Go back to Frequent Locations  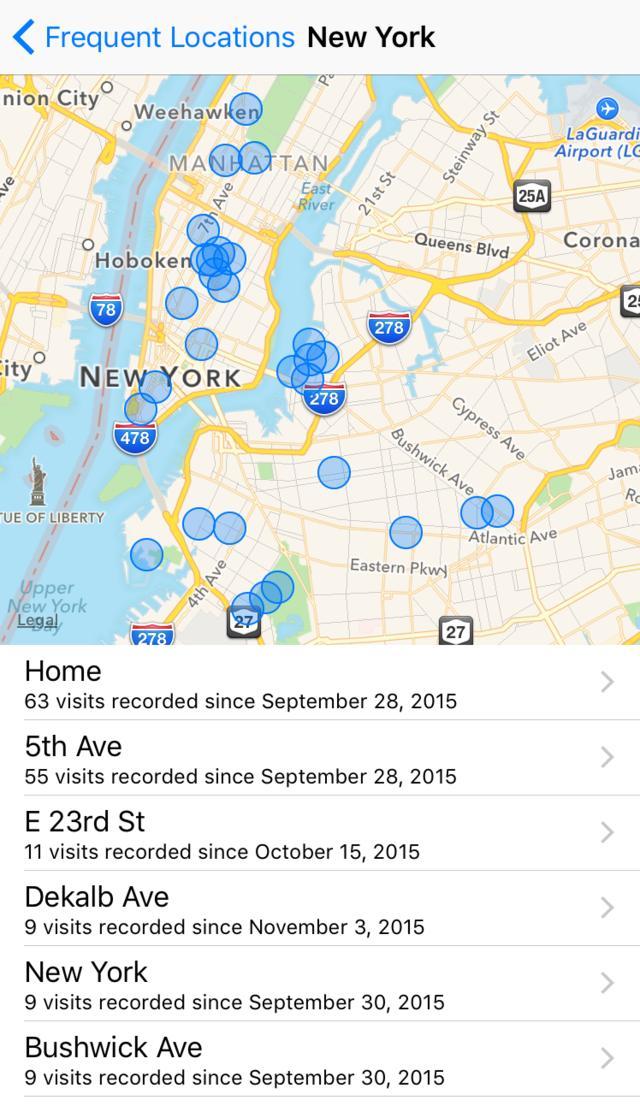pyautogui.click(x=154, y=38)
